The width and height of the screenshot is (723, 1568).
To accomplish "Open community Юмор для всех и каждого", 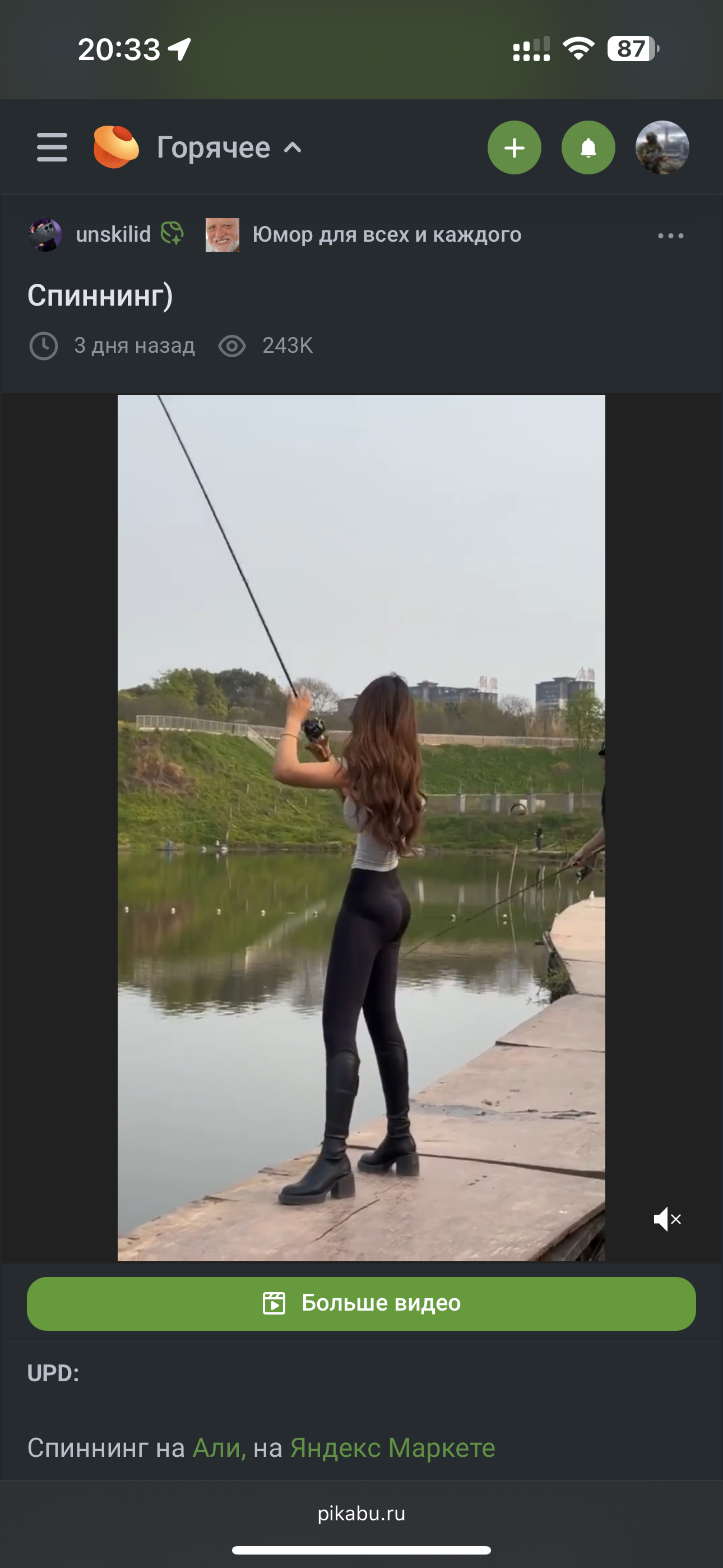I will [x=387, y=234].
